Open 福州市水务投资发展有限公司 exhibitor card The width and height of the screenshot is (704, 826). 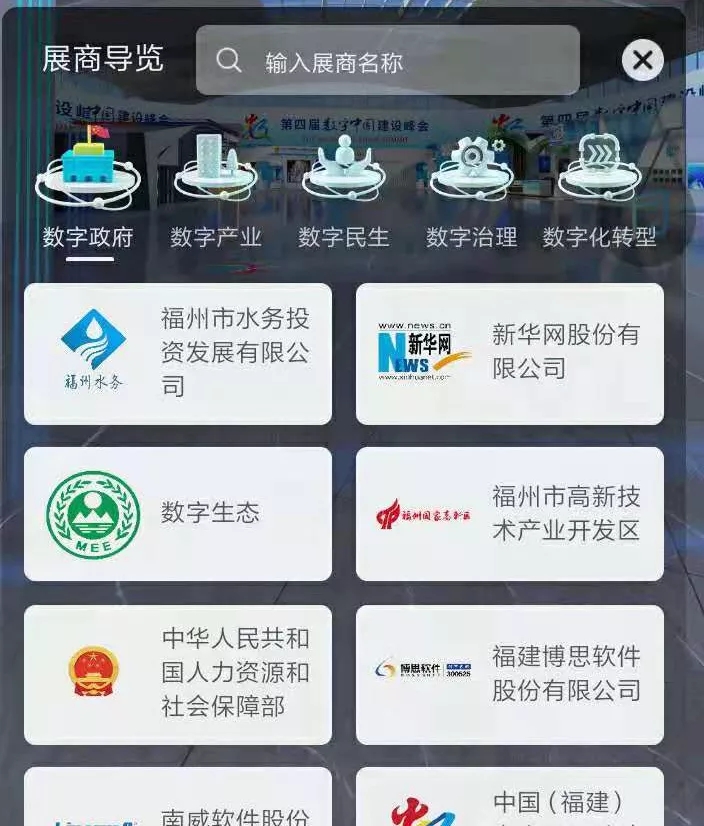[x=178, y=354]
